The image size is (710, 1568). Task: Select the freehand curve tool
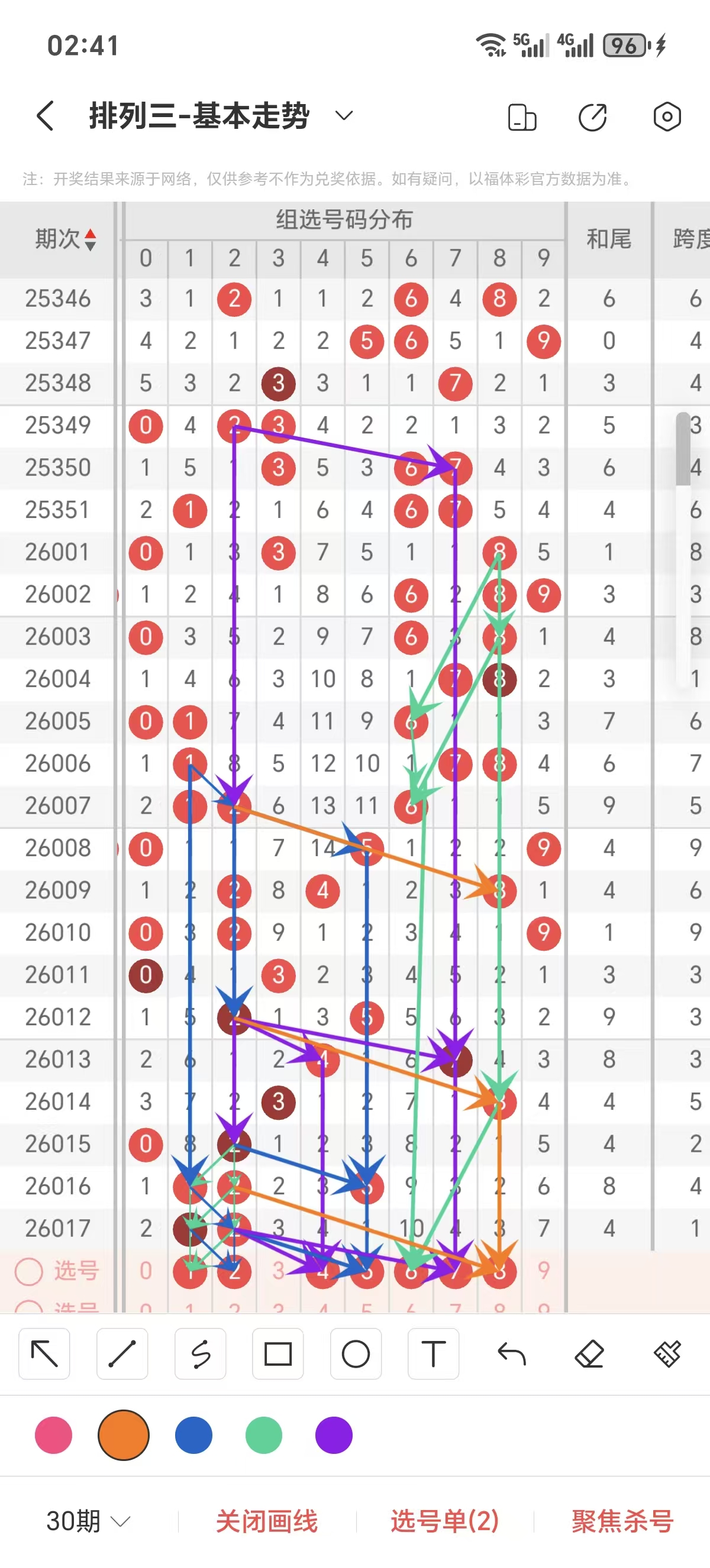coord(201,1354)
